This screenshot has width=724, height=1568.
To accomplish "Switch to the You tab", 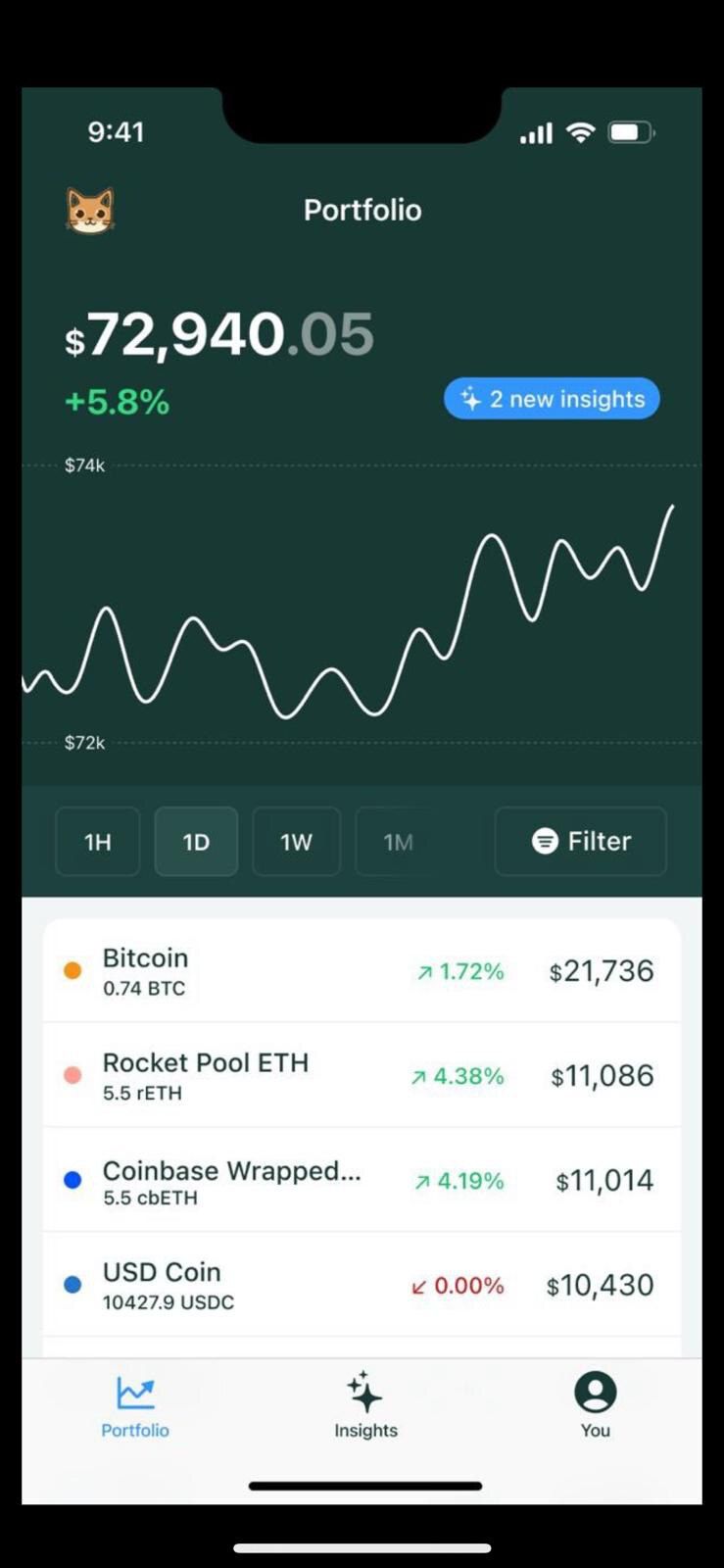I will coord(595,1406).
